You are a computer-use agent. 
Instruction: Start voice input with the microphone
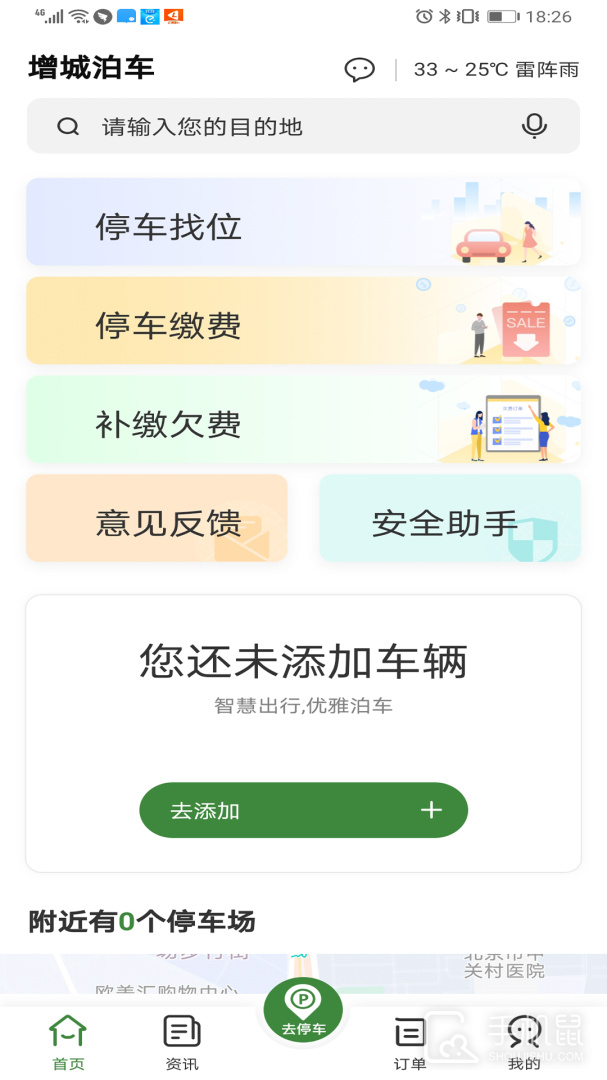(x=534, y=126)
